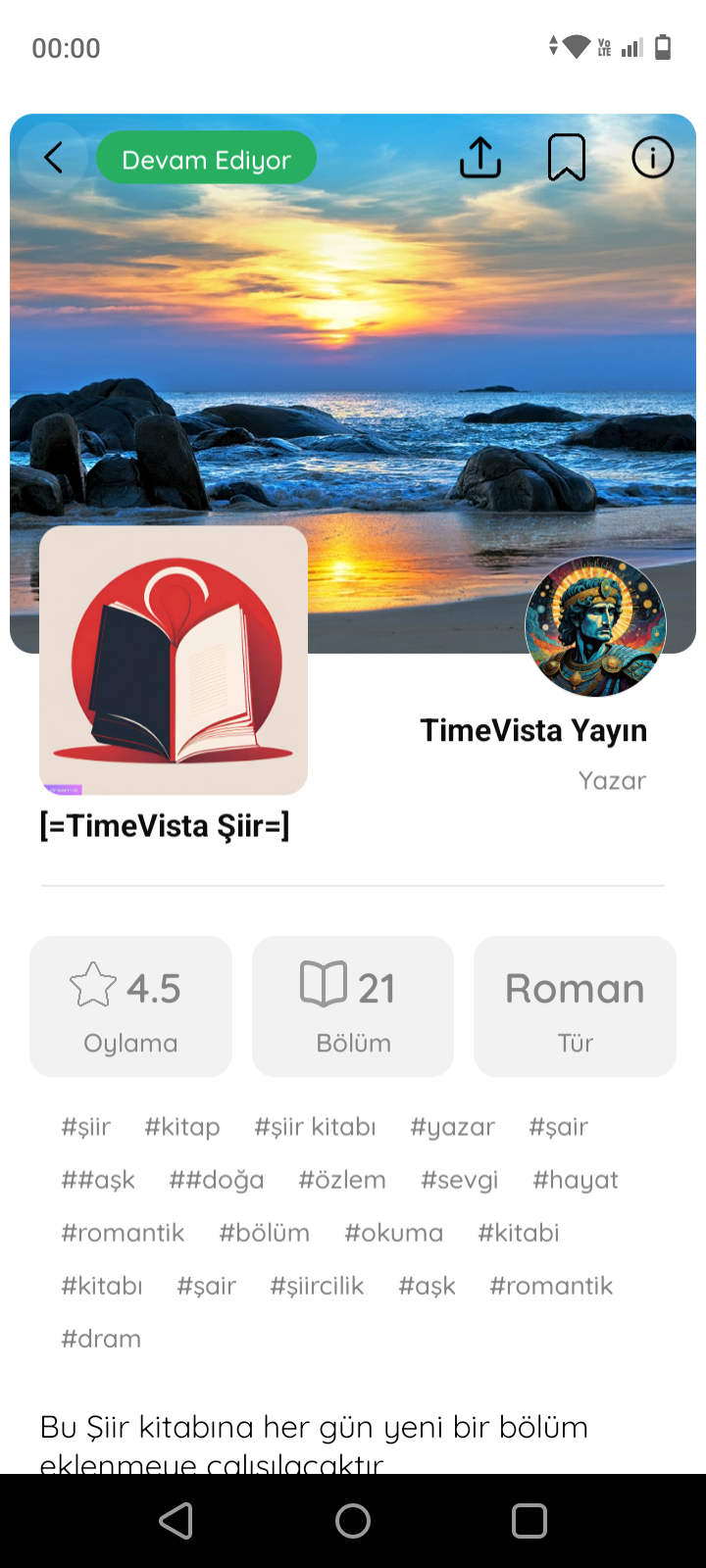Tap the 4.5 Oylama rating card
Image resolution: width=706 pixels, height=1568 pixels.
point(131,1006)
